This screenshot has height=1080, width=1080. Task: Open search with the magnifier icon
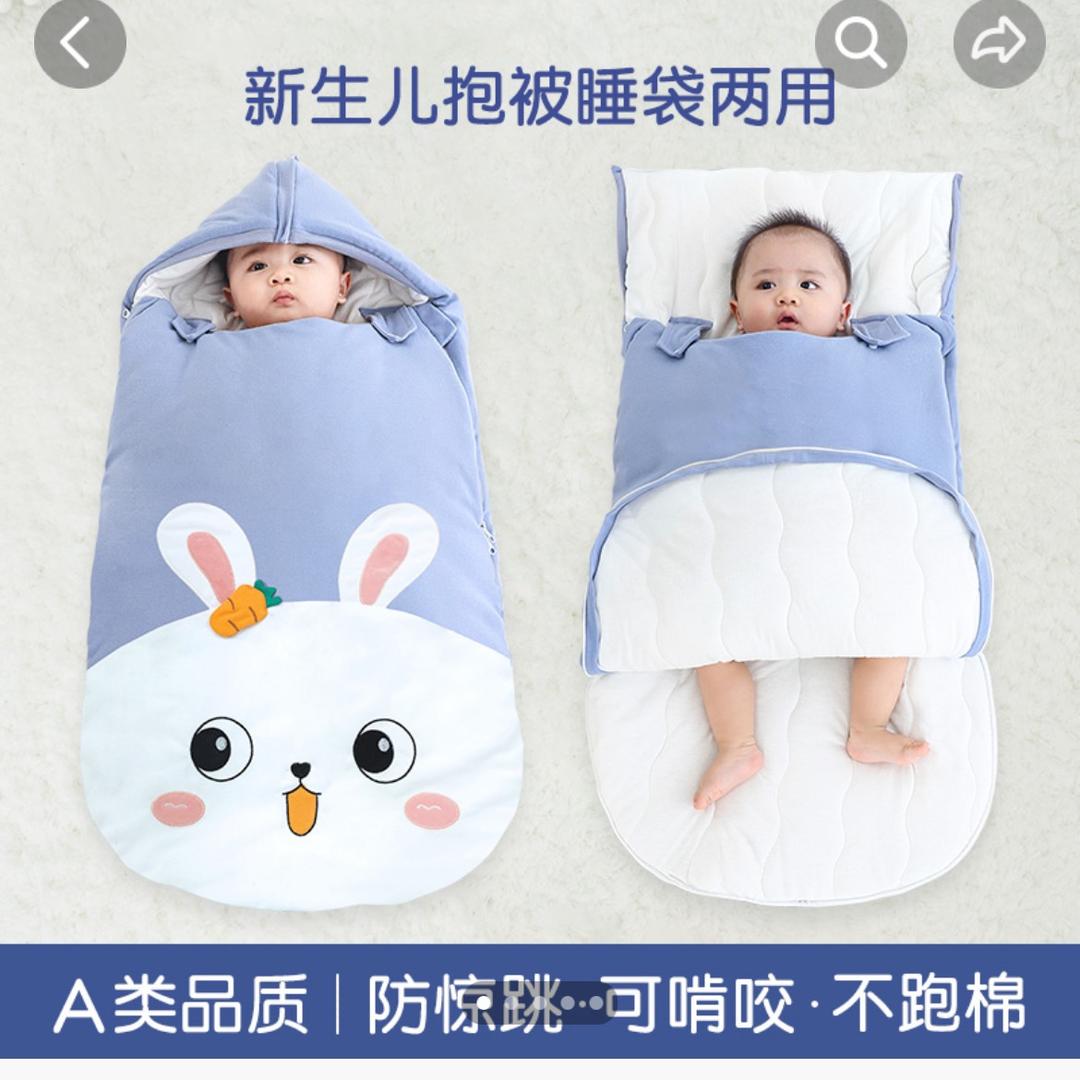pyautogui.click(x=861, y=43)
